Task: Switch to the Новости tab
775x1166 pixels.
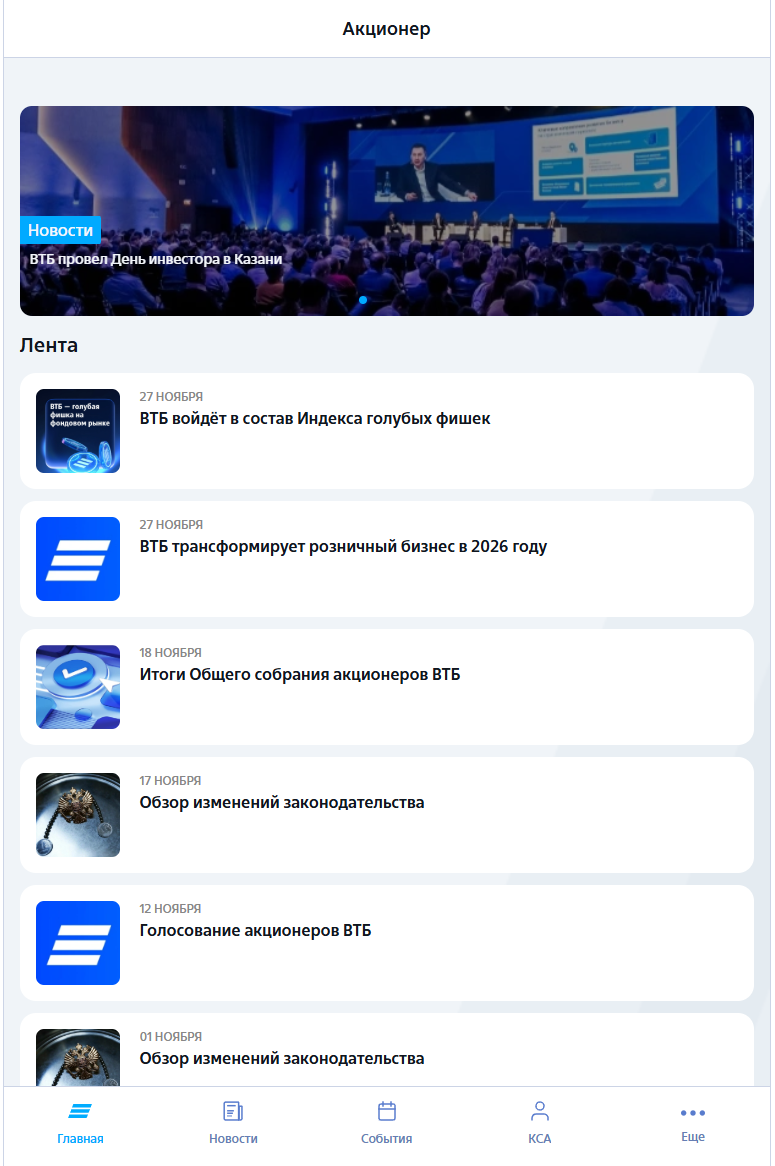Action: (233, 1124)
